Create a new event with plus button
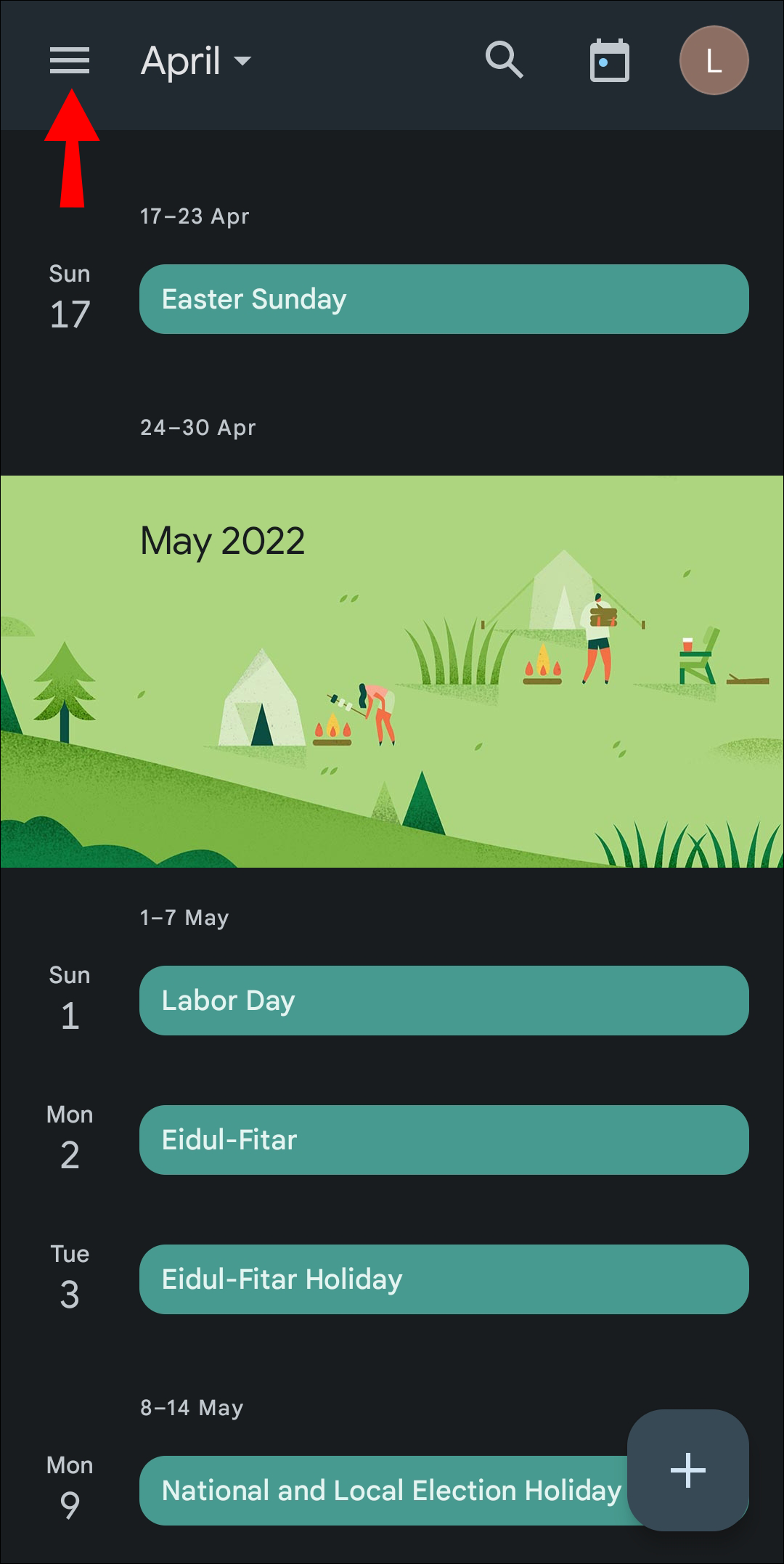784x1564 pixels. coord(687,1470)
